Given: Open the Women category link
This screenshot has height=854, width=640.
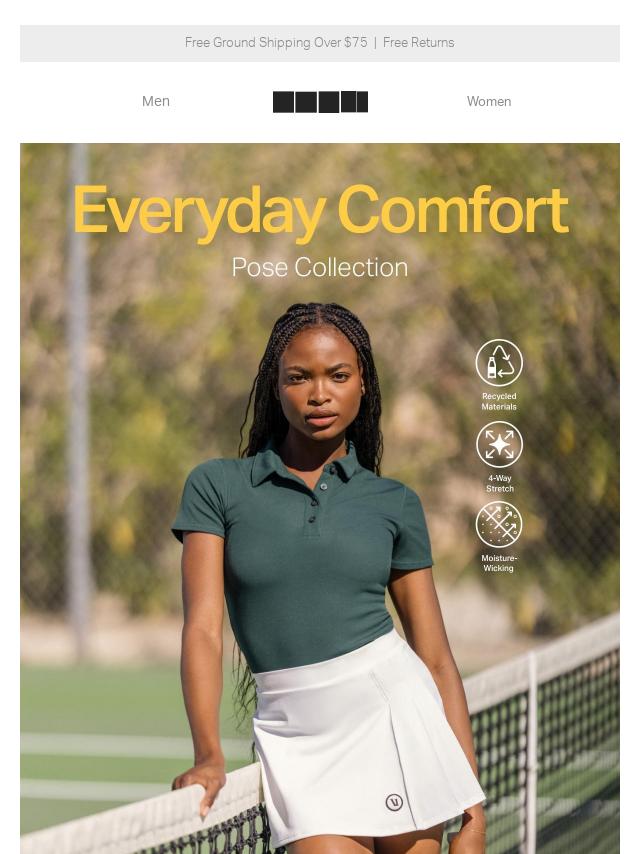Looking at the screenshot, I should [488, 101].
